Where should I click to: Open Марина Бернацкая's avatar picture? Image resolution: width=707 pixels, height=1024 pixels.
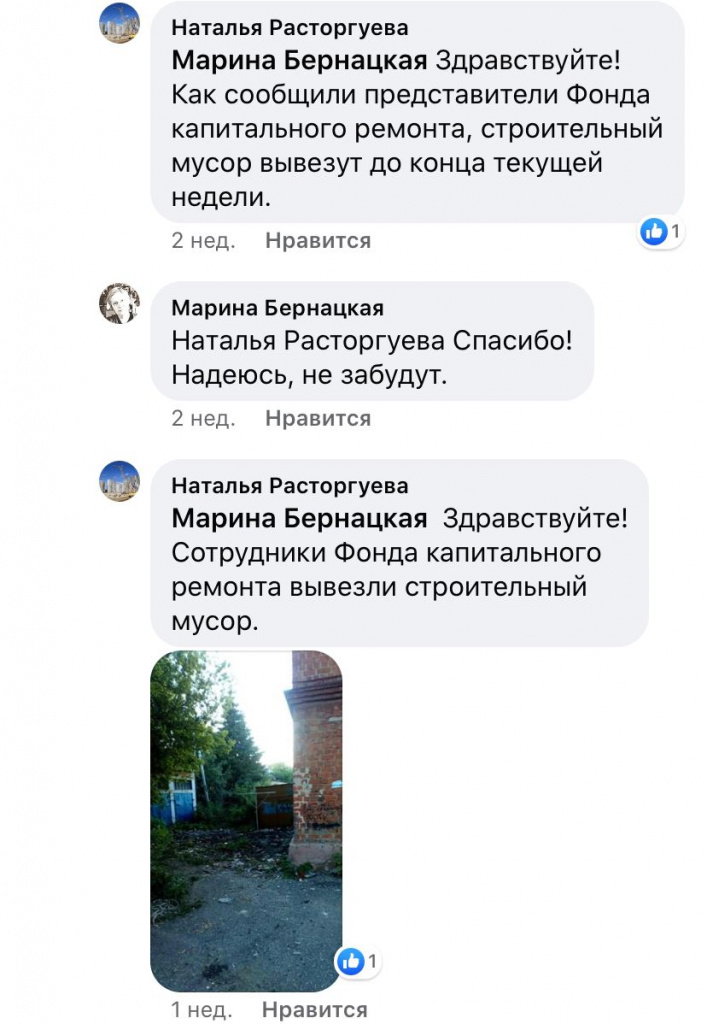point(119,303)
